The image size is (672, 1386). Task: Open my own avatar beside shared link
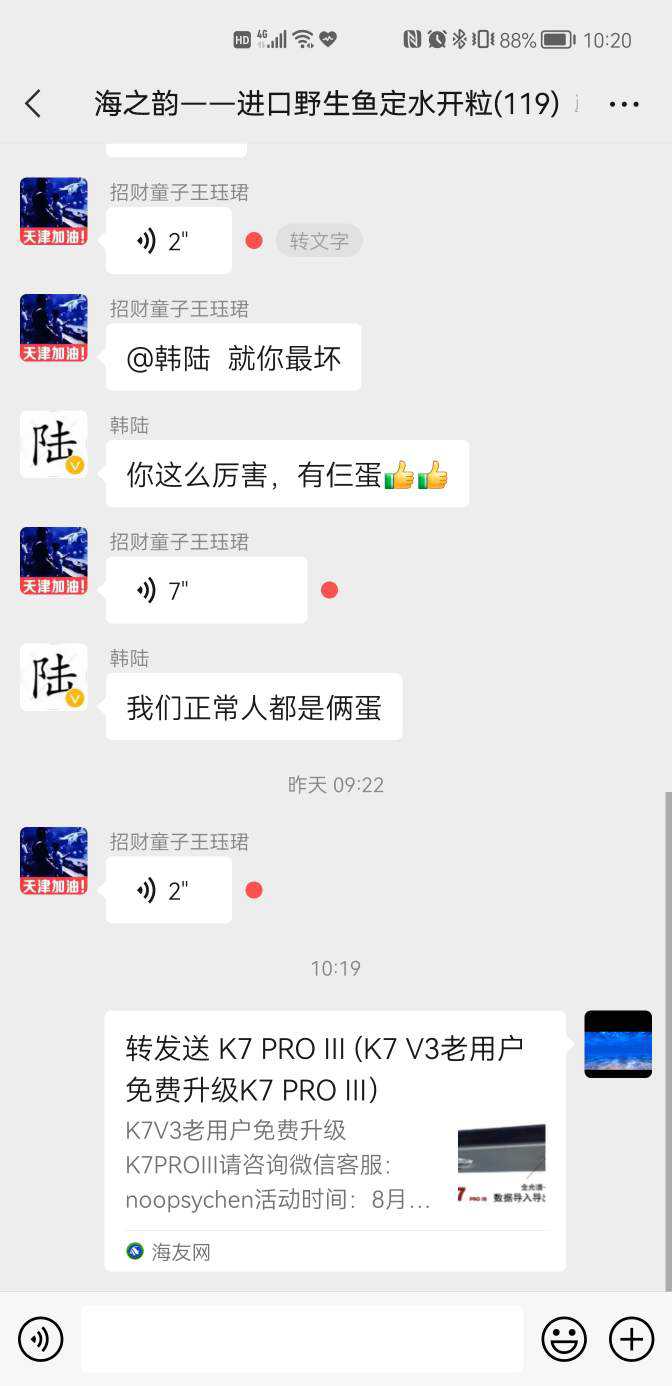pyautogui.click(x=618, y=1044)
